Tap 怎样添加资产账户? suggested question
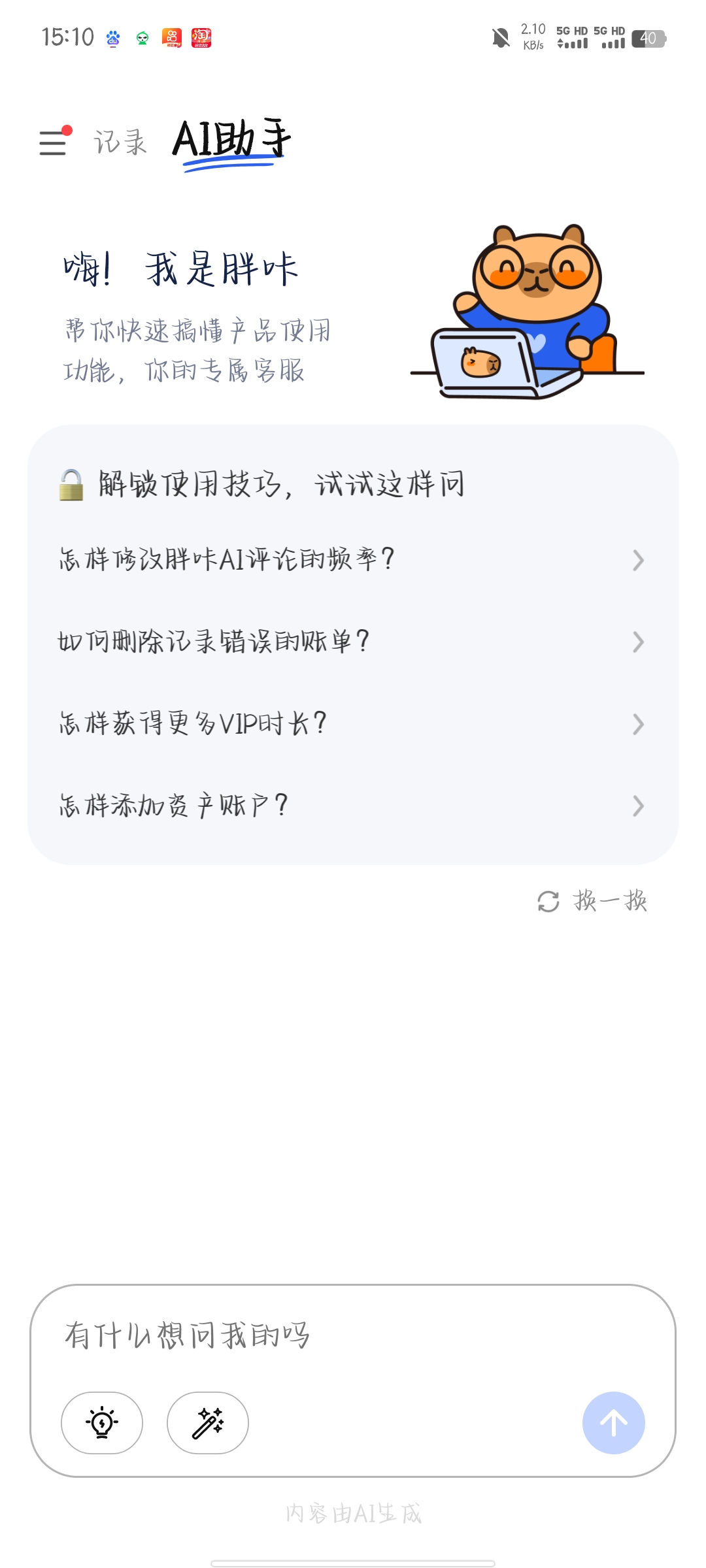 coord(352,806)
